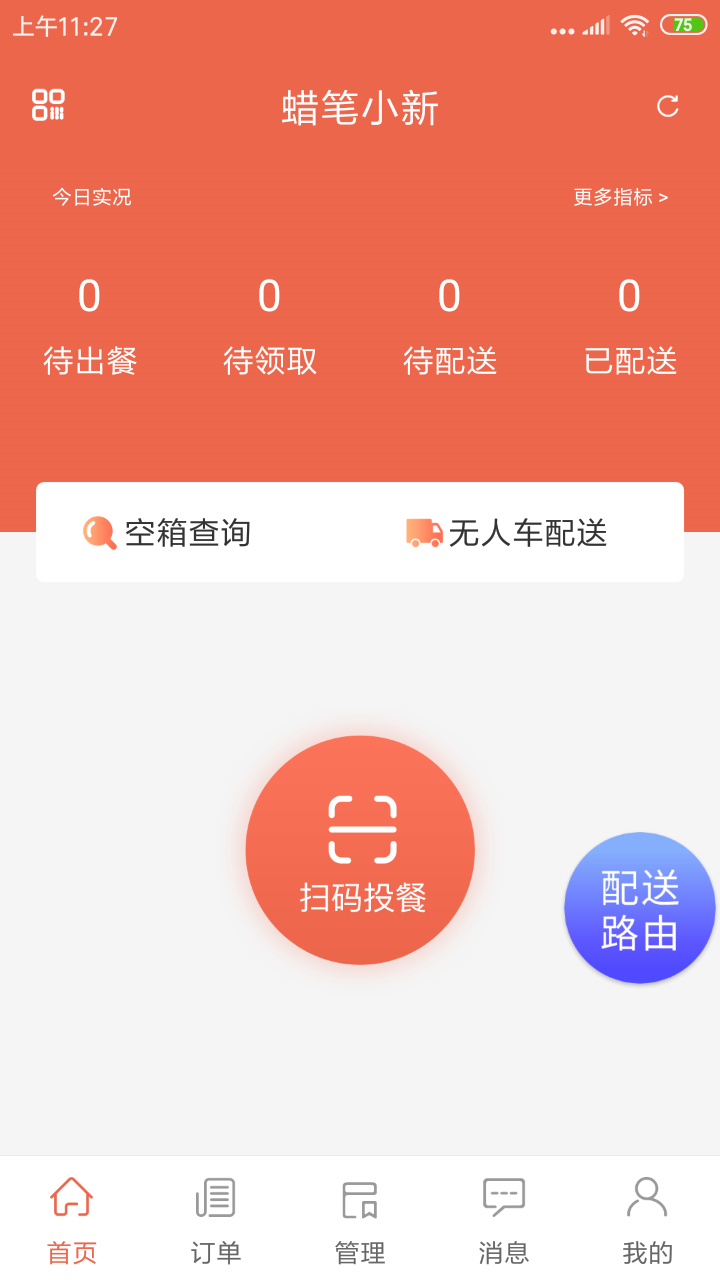Tap the 我的 profile person icon
This screenshot has height=1280, width=720.
[648, 1196]
